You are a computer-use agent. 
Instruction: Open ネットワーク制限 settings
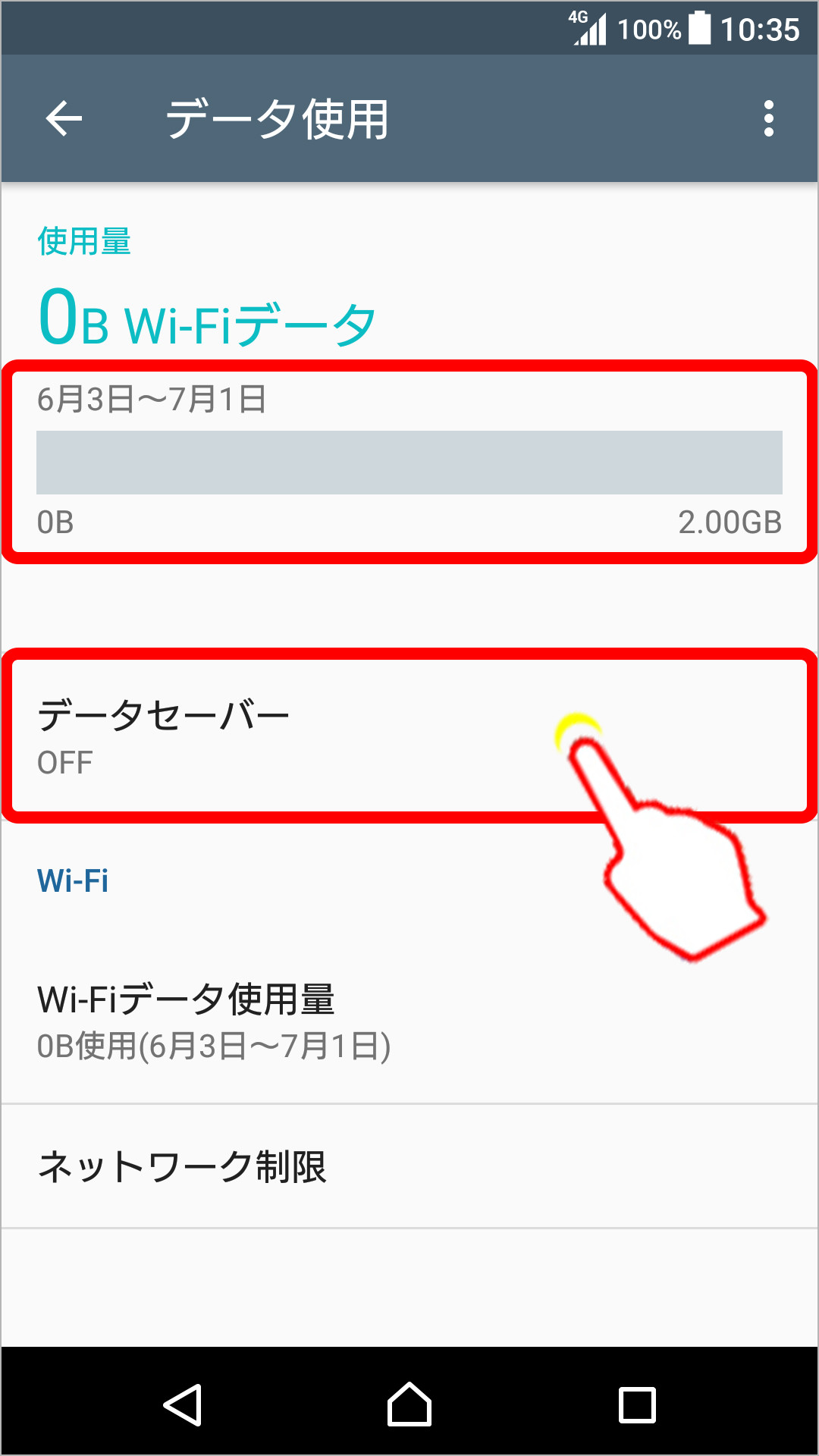[x=303, y=1167]
